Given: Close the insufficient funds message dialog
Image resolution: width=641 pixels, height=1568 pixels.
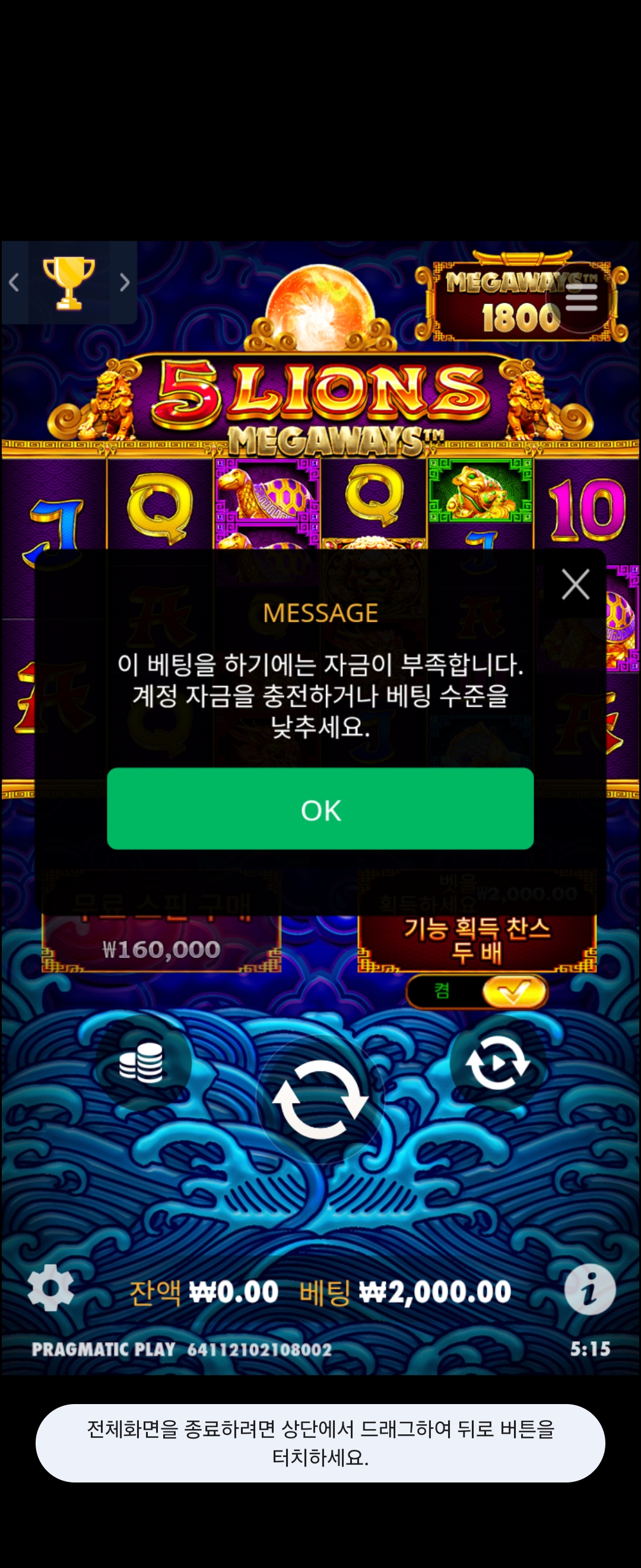Looking at the screenshot, I should [x=575, y=584].
